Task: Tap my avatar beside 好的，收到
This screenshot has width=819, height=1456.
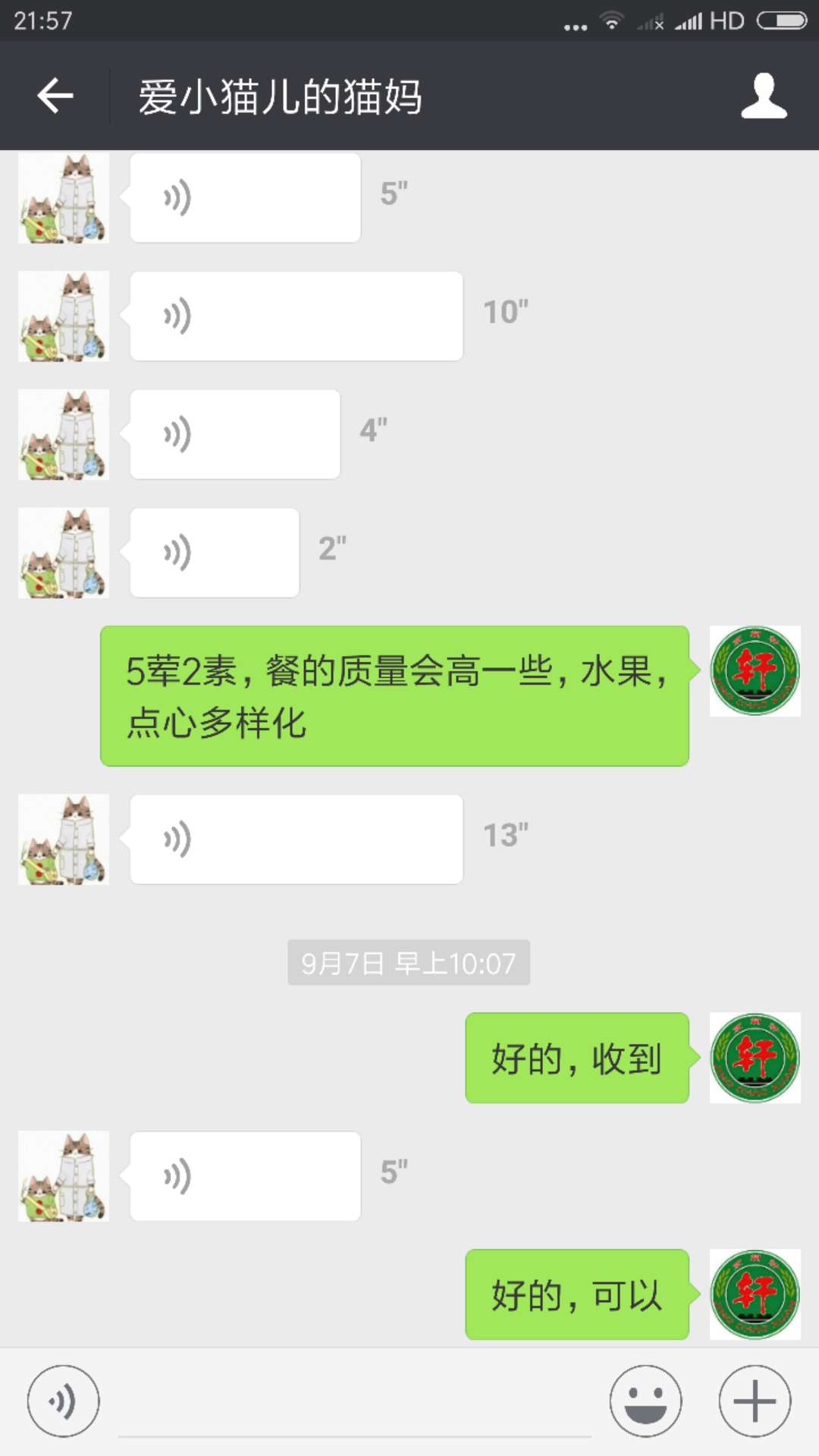Action: (755, 1058)
